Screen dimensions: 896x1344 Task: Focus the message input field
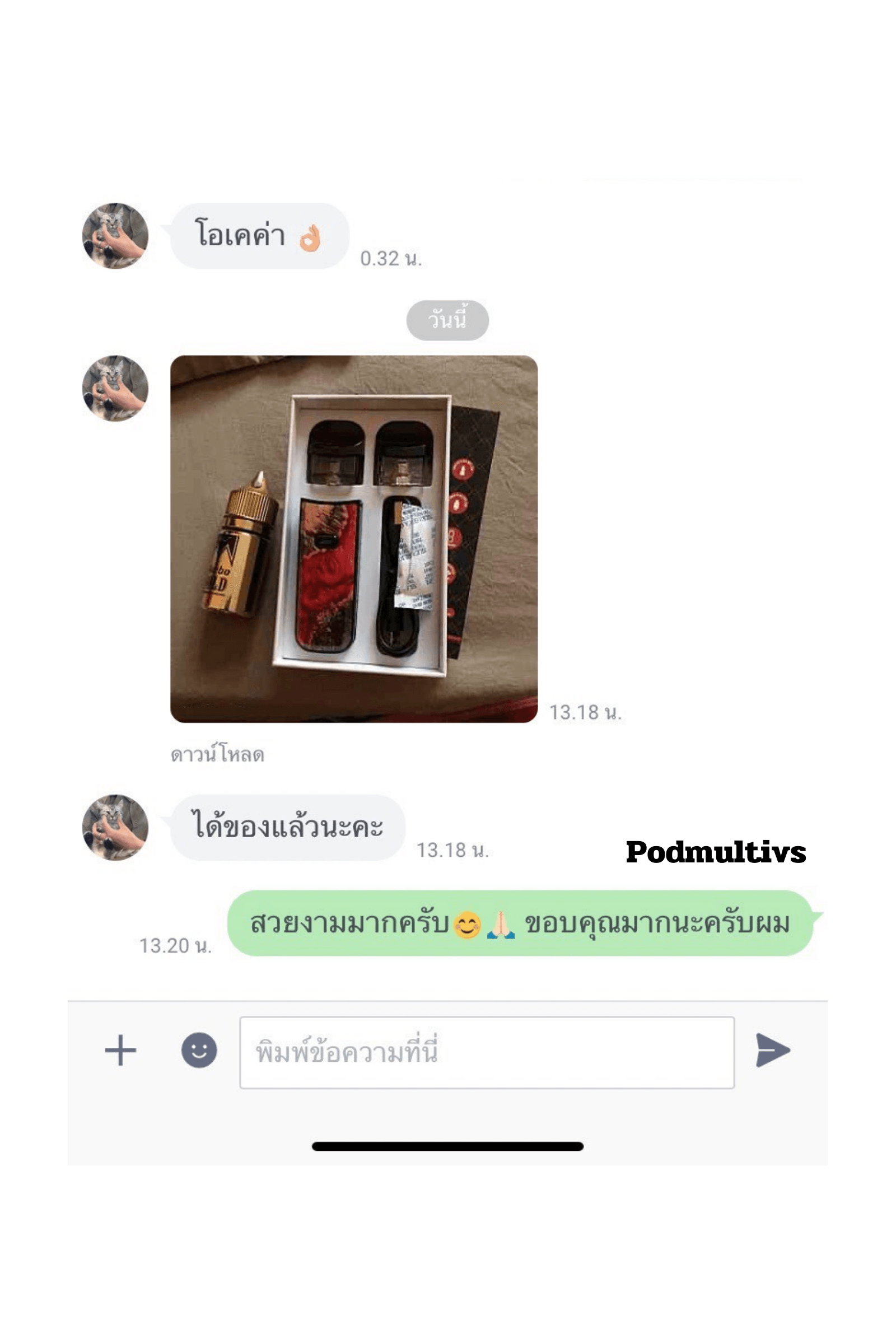click(x=487, y=1053)
